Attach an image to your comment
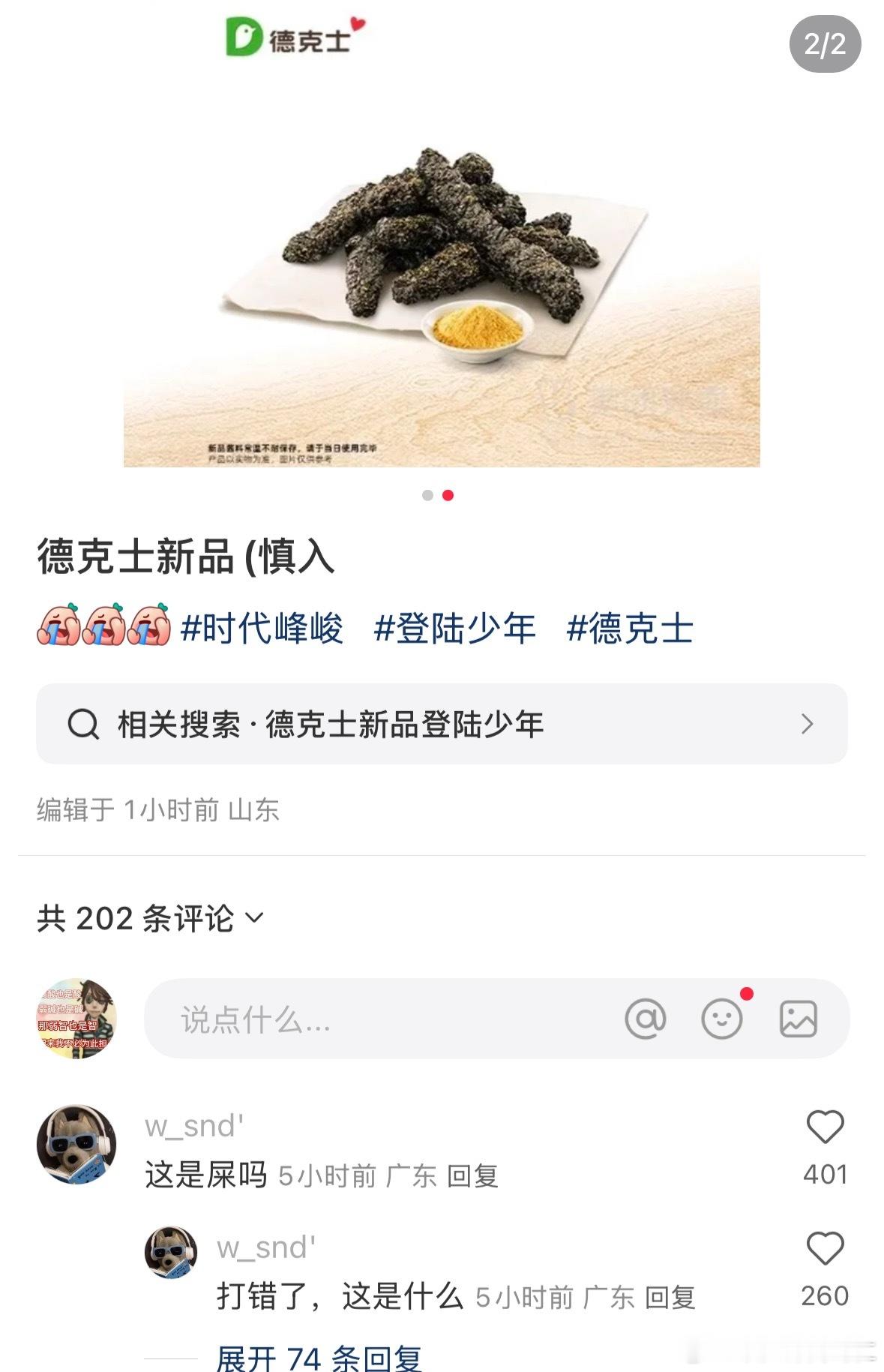This screenshot has width=884, height=1372. (798, 1019)
